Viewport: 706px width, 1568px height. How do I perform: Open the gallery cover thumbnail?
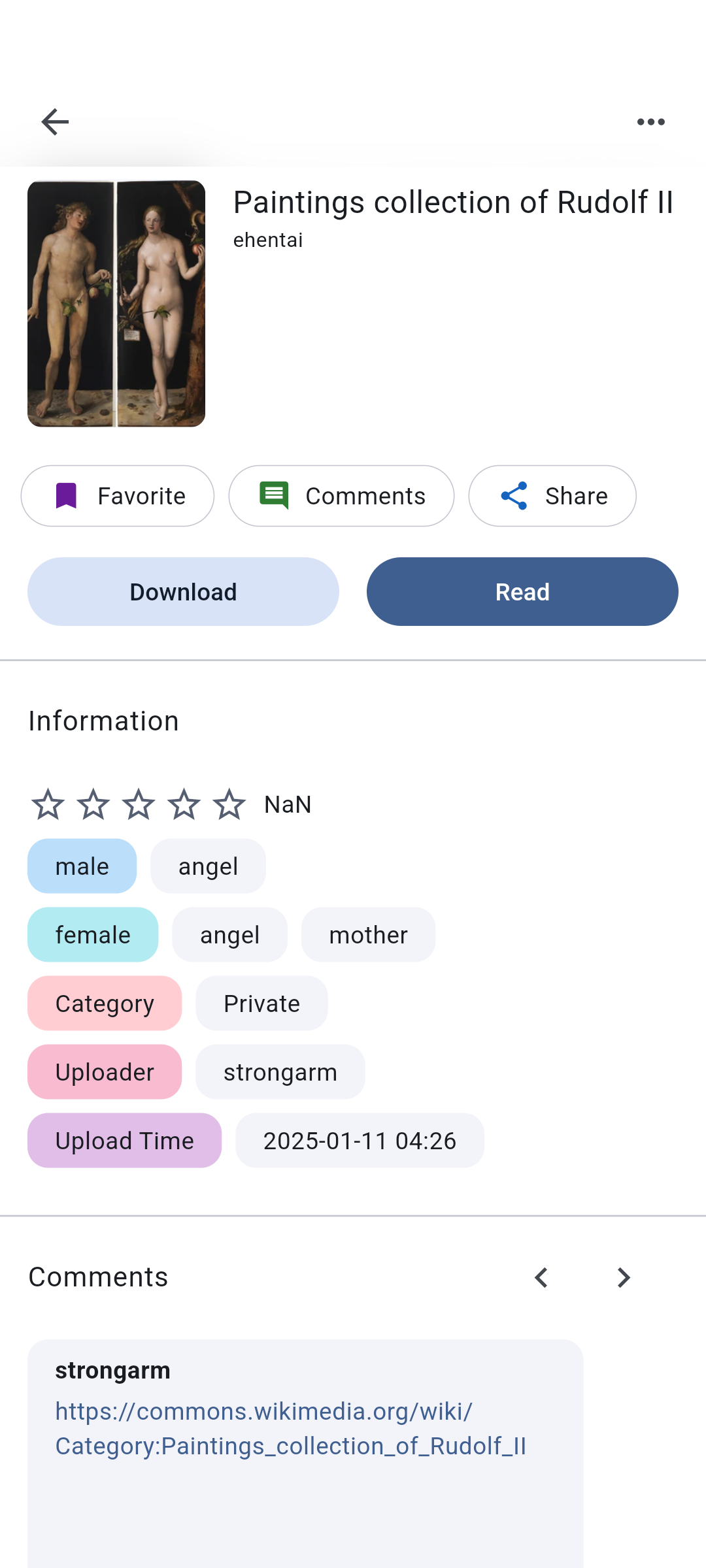click(x=116, y=304)
